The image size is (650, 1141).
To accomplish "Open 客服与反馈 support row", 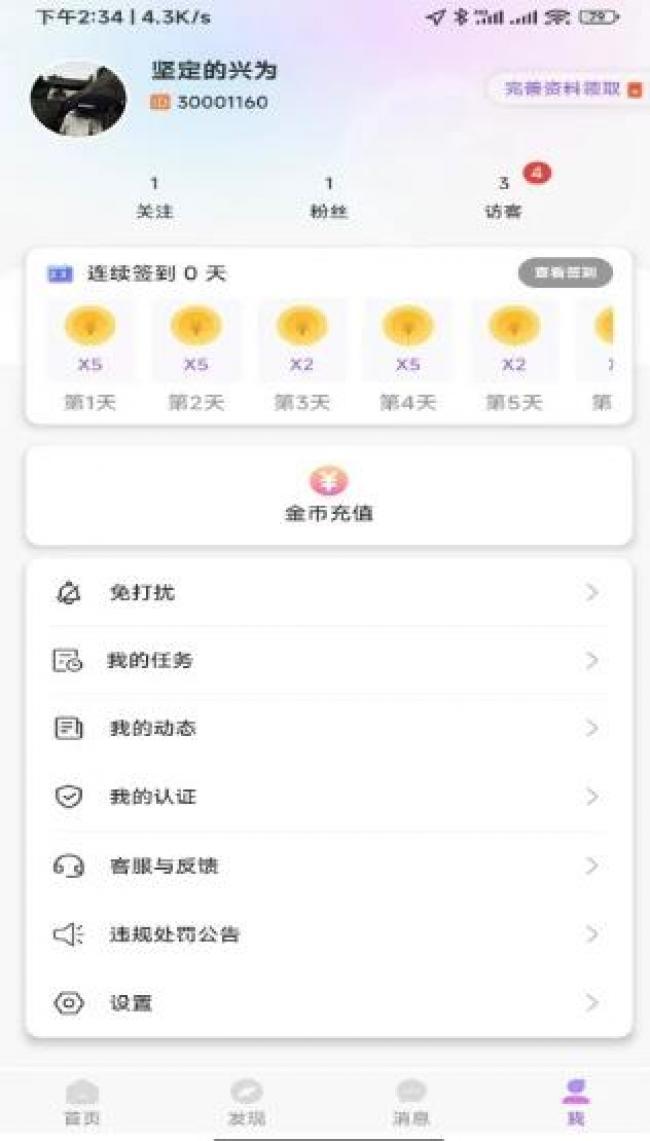I will 328,866.
